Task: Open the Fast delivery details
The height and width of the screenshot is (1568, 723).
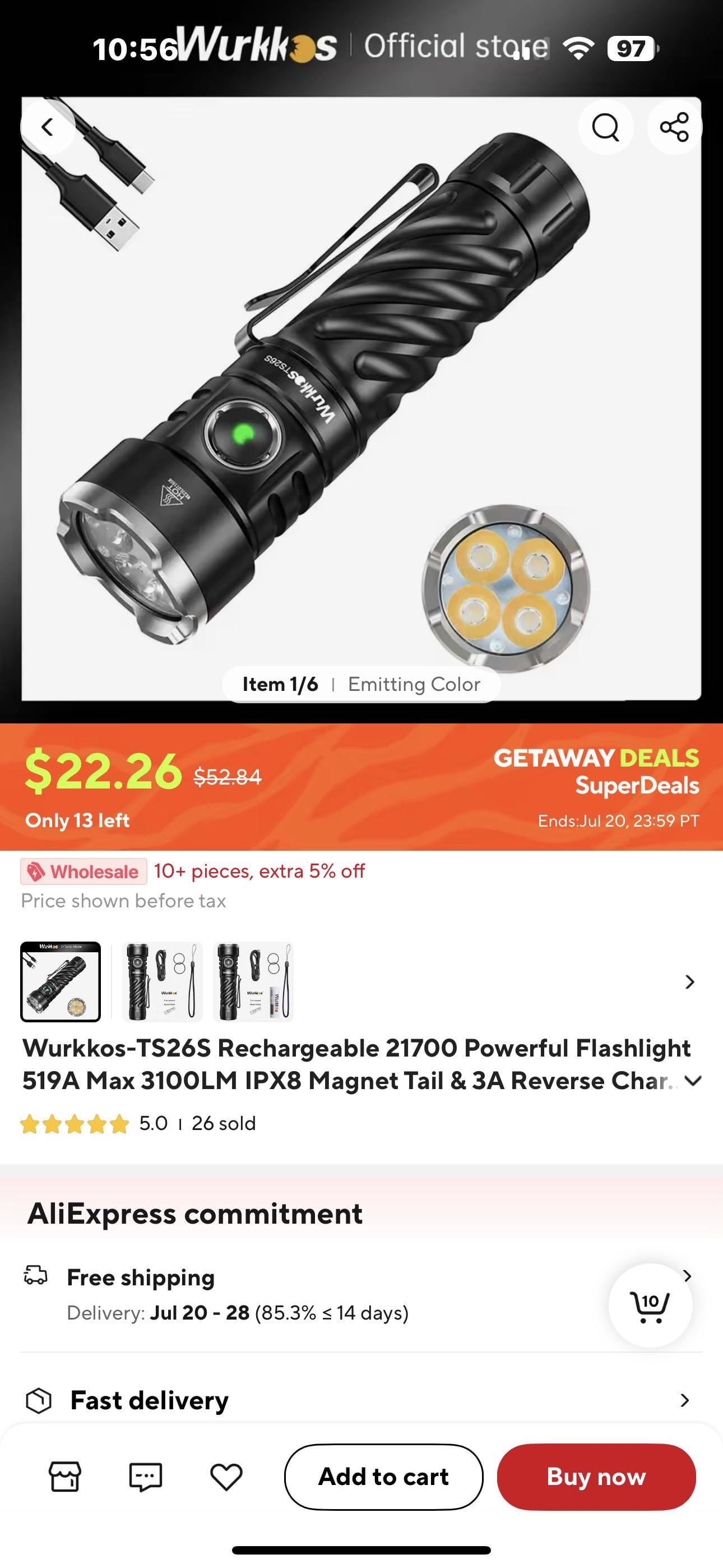Action: pyautogui.click(x=684, y=1400)
